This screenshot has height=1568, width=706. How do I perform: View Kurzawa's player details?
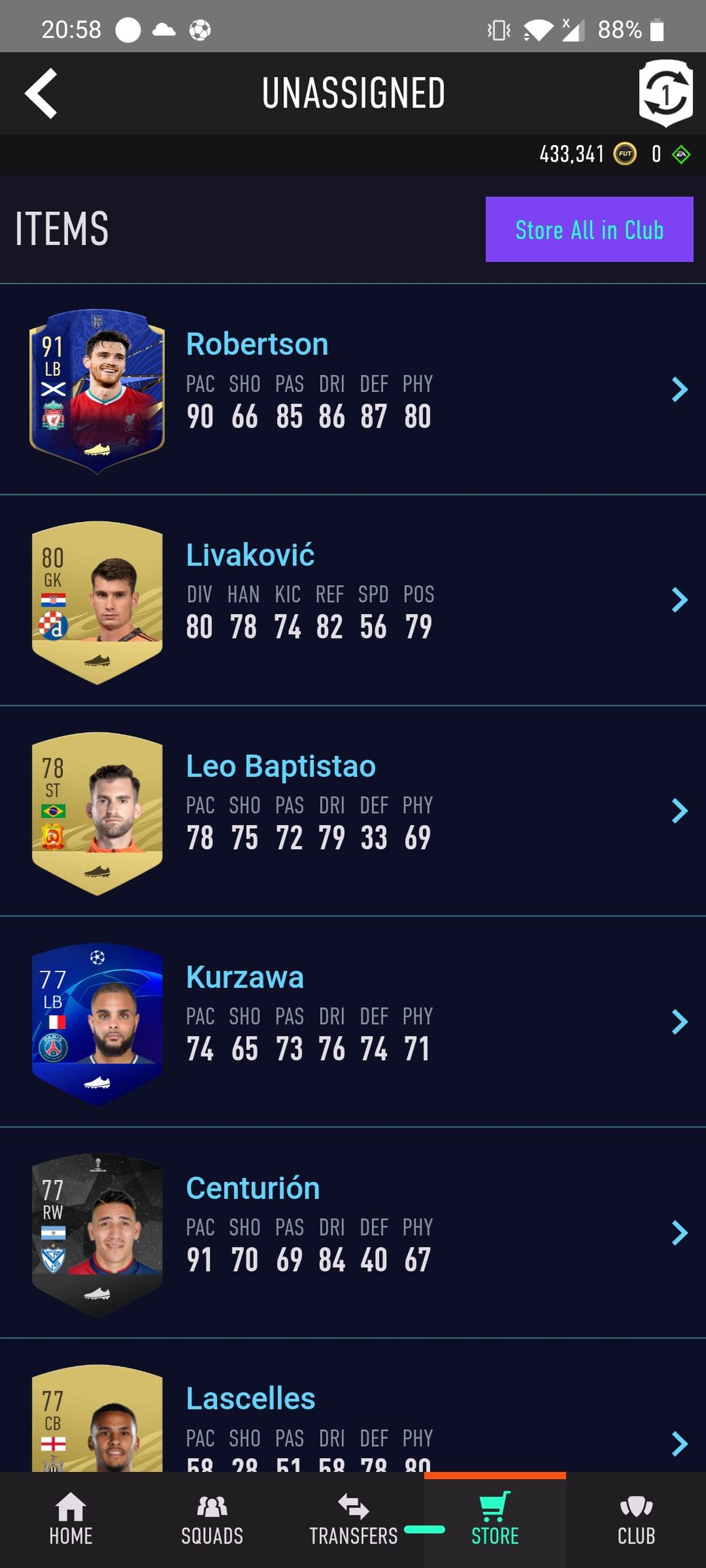352,1021
